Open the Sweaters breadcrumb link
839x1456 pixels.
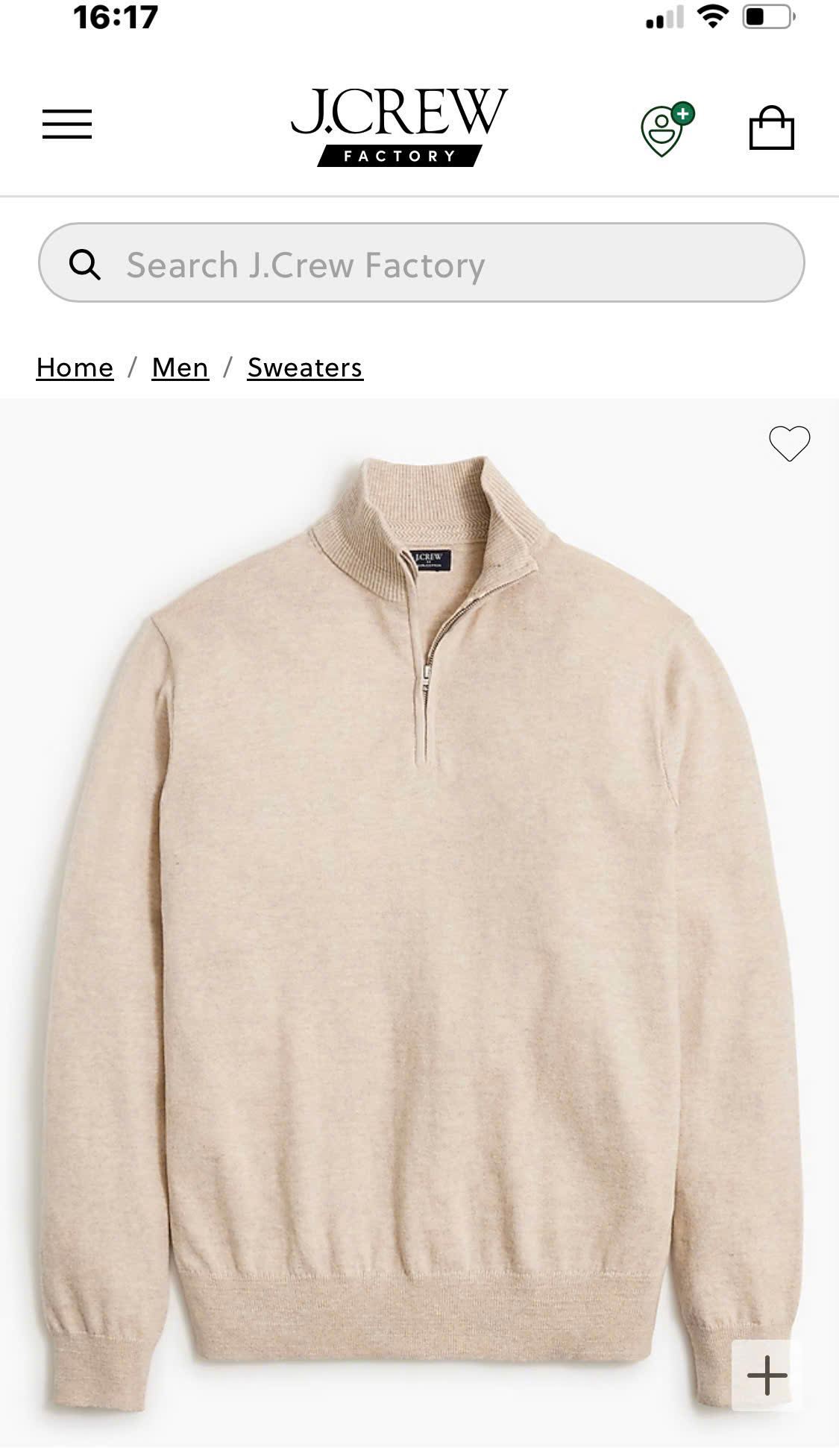coord(305,368)
